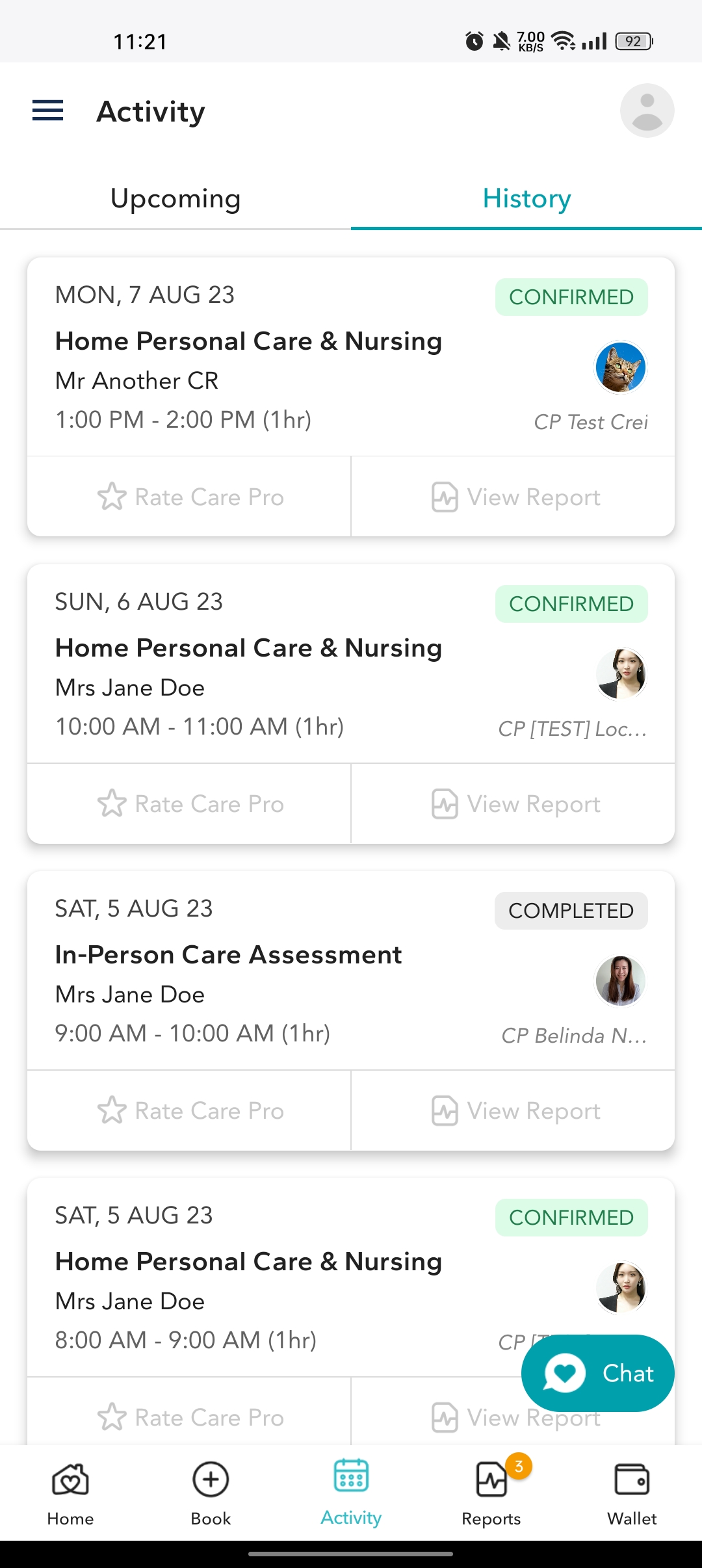This screenshot has height=1568, width=702.
Task: View Report for In-Person Care Assessment
Action: (515, 1111)
